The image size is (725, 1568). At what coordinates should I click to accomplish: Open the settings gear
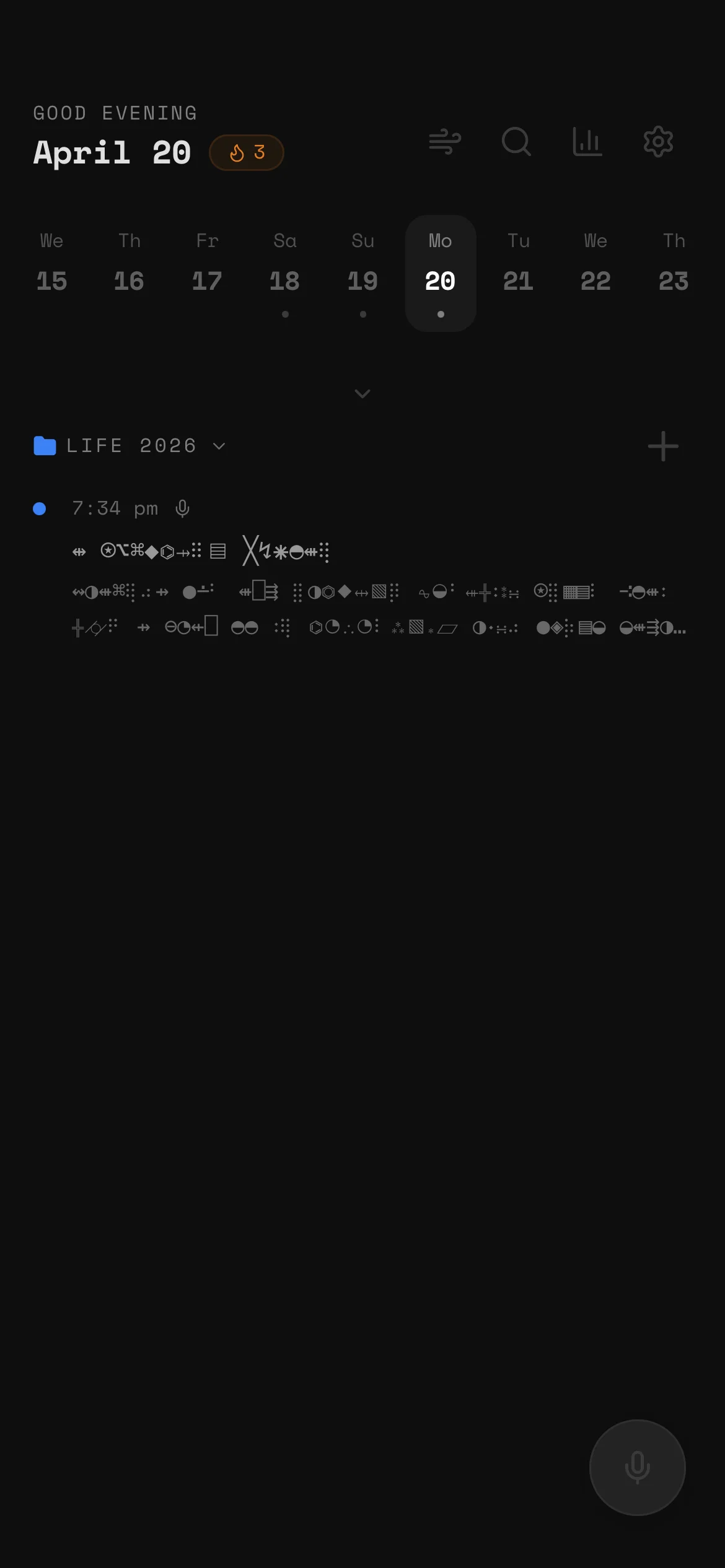[x=658, y=141]
